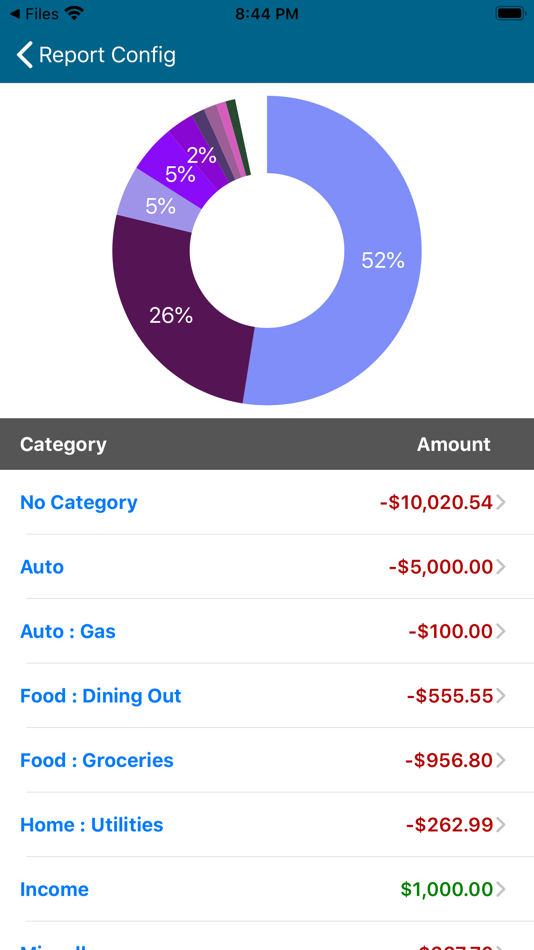View Food : Dining Out transactions
This screenshot has height=950, width=534.
[x=267, y=696]
